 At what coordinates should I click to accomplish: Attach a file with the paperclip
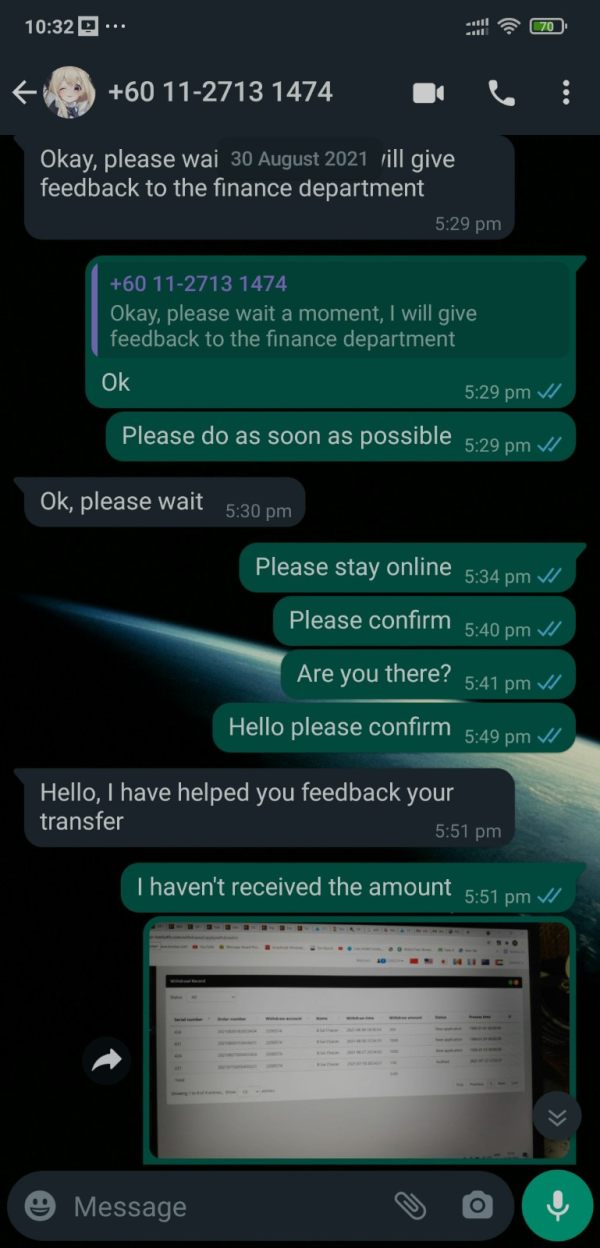[410, 1205]
